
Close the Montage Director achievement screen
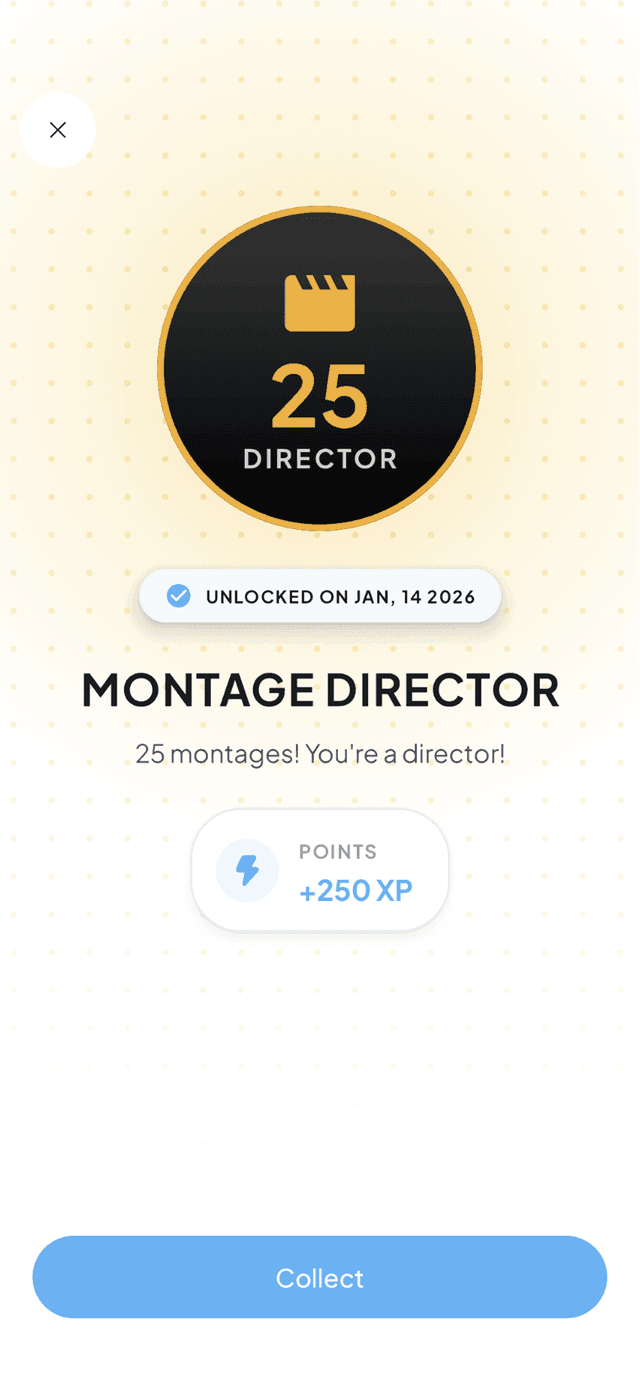(58, 130)
